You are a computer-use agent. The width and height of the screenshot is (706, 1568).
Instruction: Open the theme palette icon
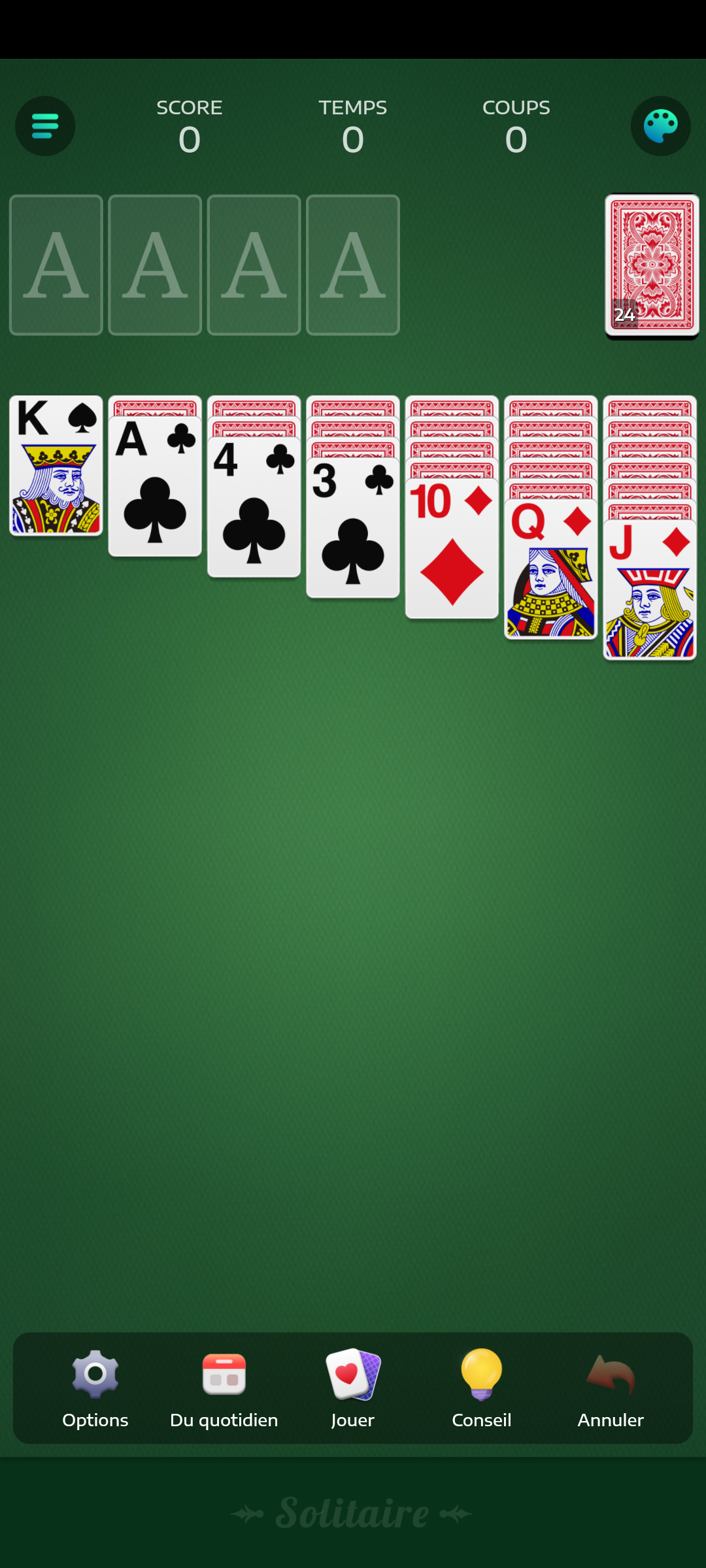[x=660, y=126]
